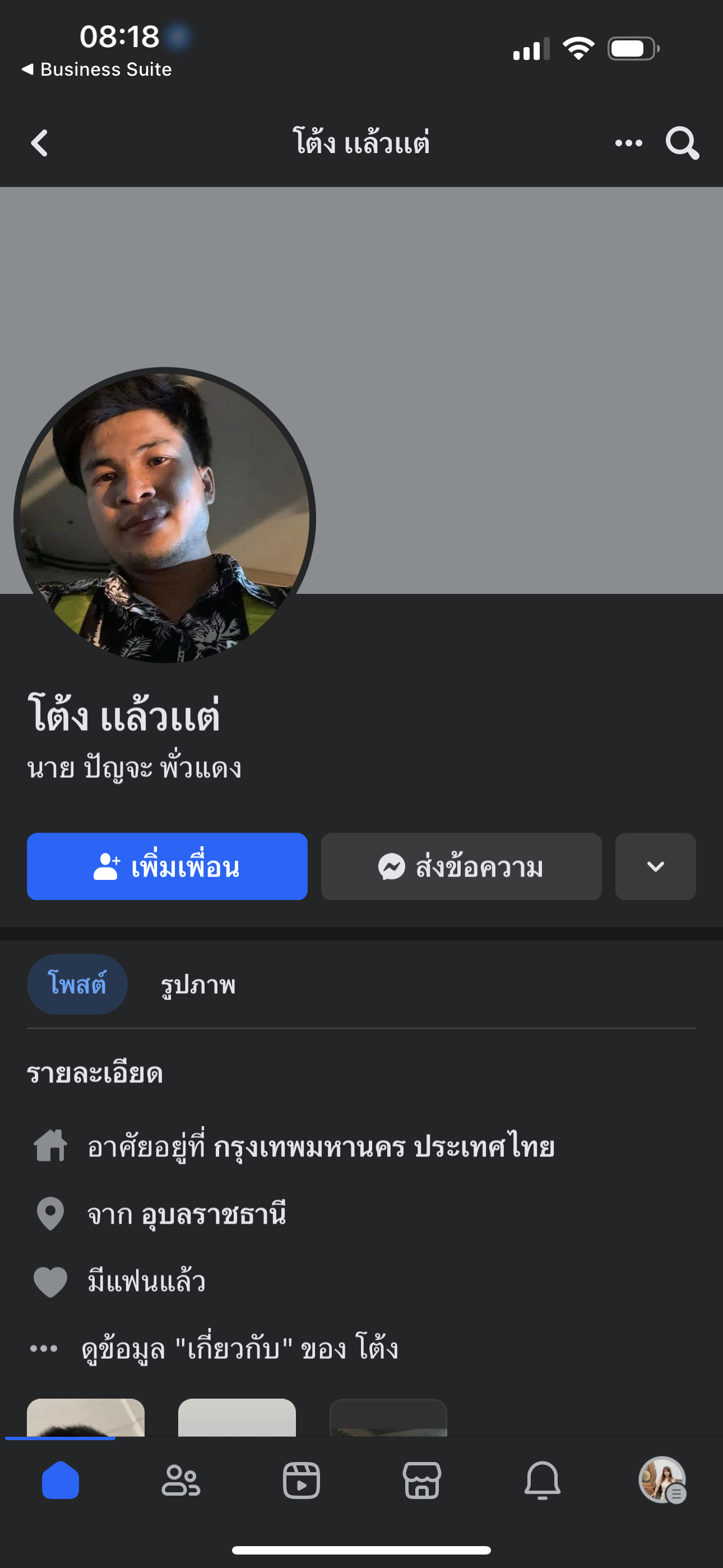Go to Home feed in bottom bar
The height and width of the screenshot is (1568, 723).
(x=61, y=1480)
